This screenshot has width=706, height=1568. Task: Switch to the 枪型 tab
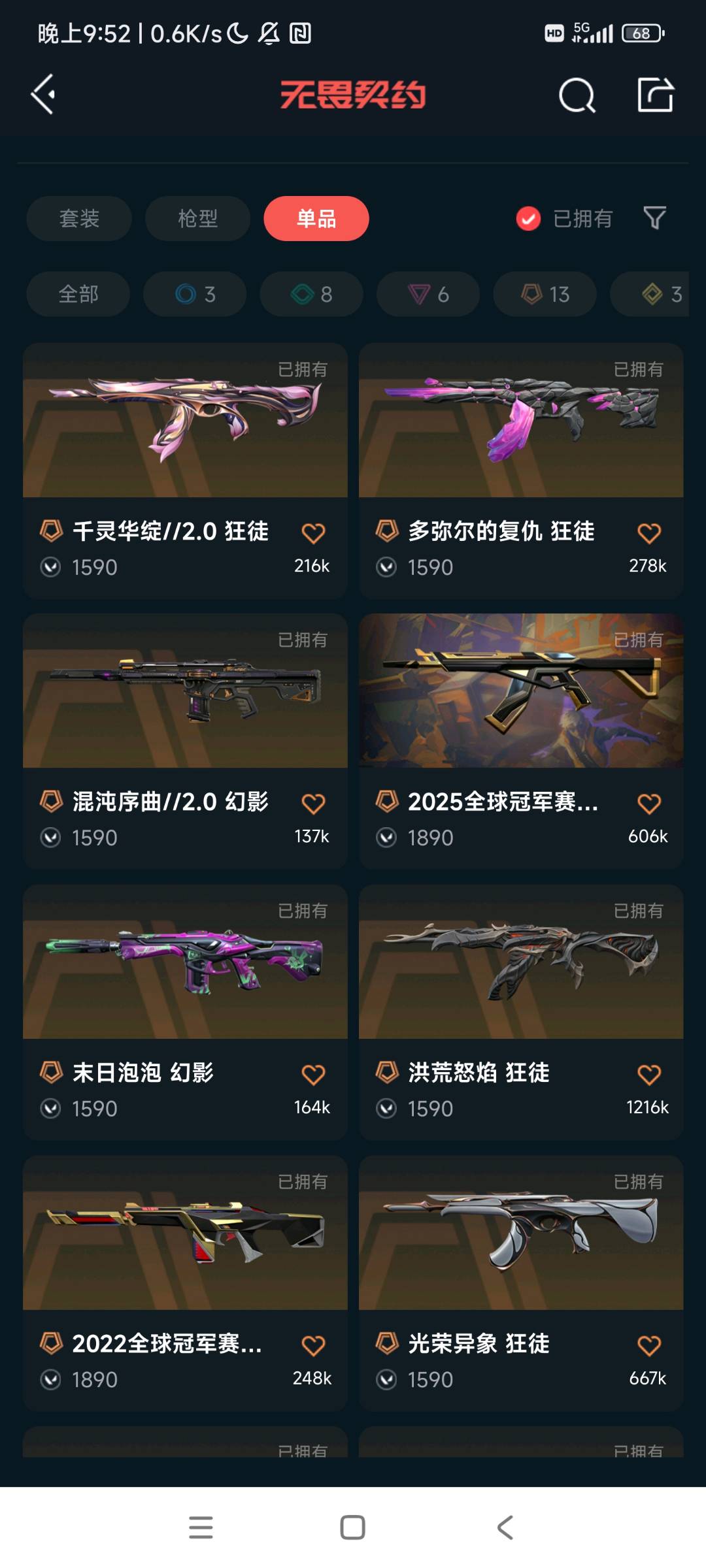tap(197, 218)
